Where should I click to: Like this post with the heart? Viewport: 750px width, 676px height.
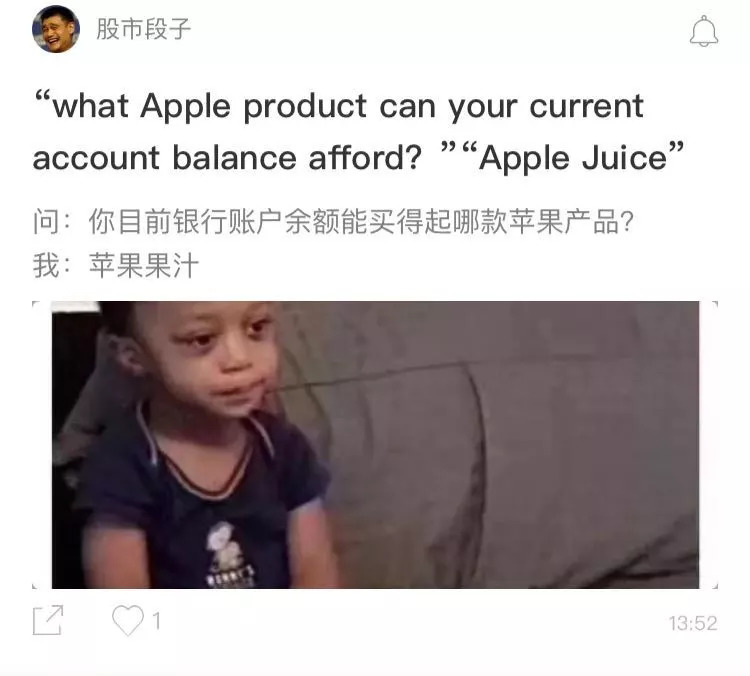pos(127,621)
